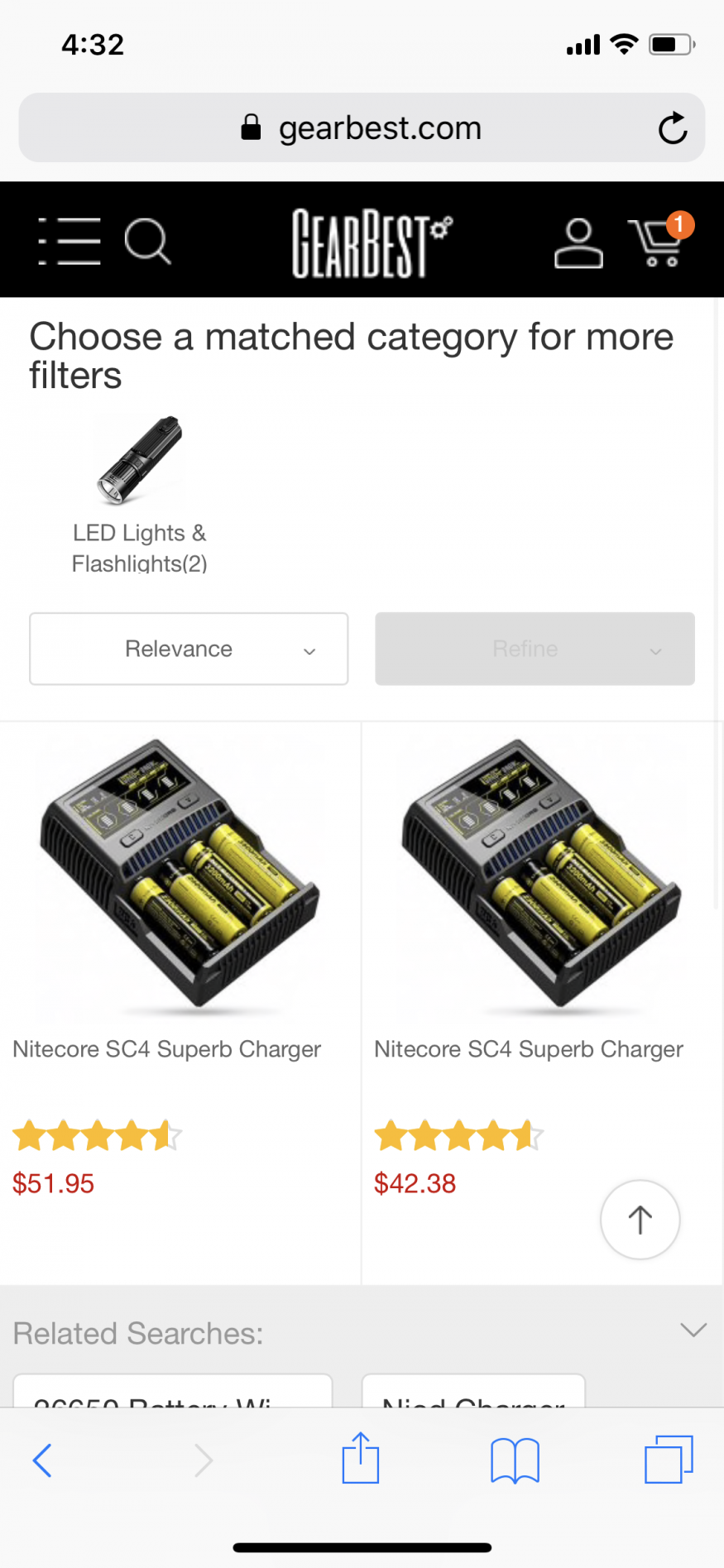Go back in Safari

click(42, 1460)
